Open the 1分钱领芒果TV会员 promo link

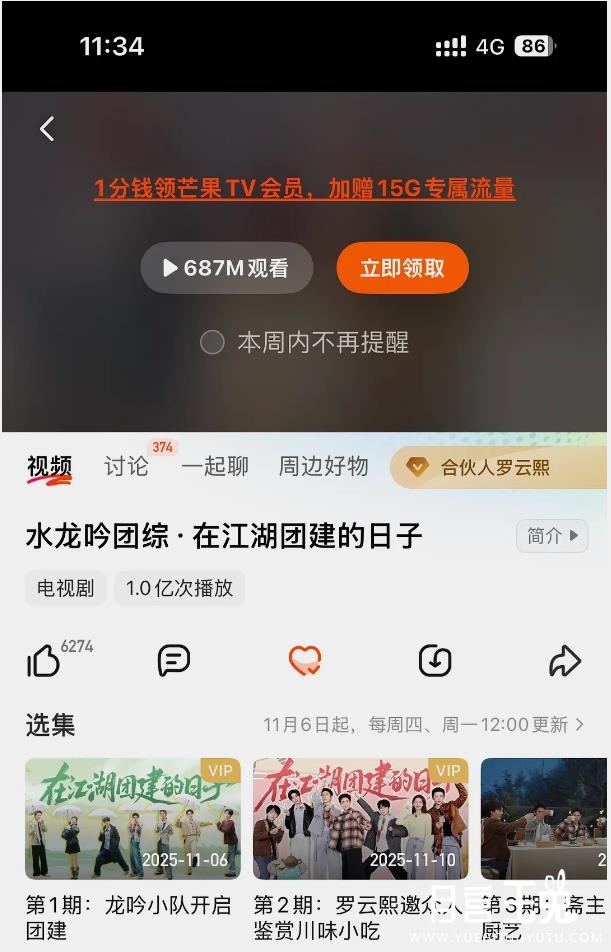304,188
